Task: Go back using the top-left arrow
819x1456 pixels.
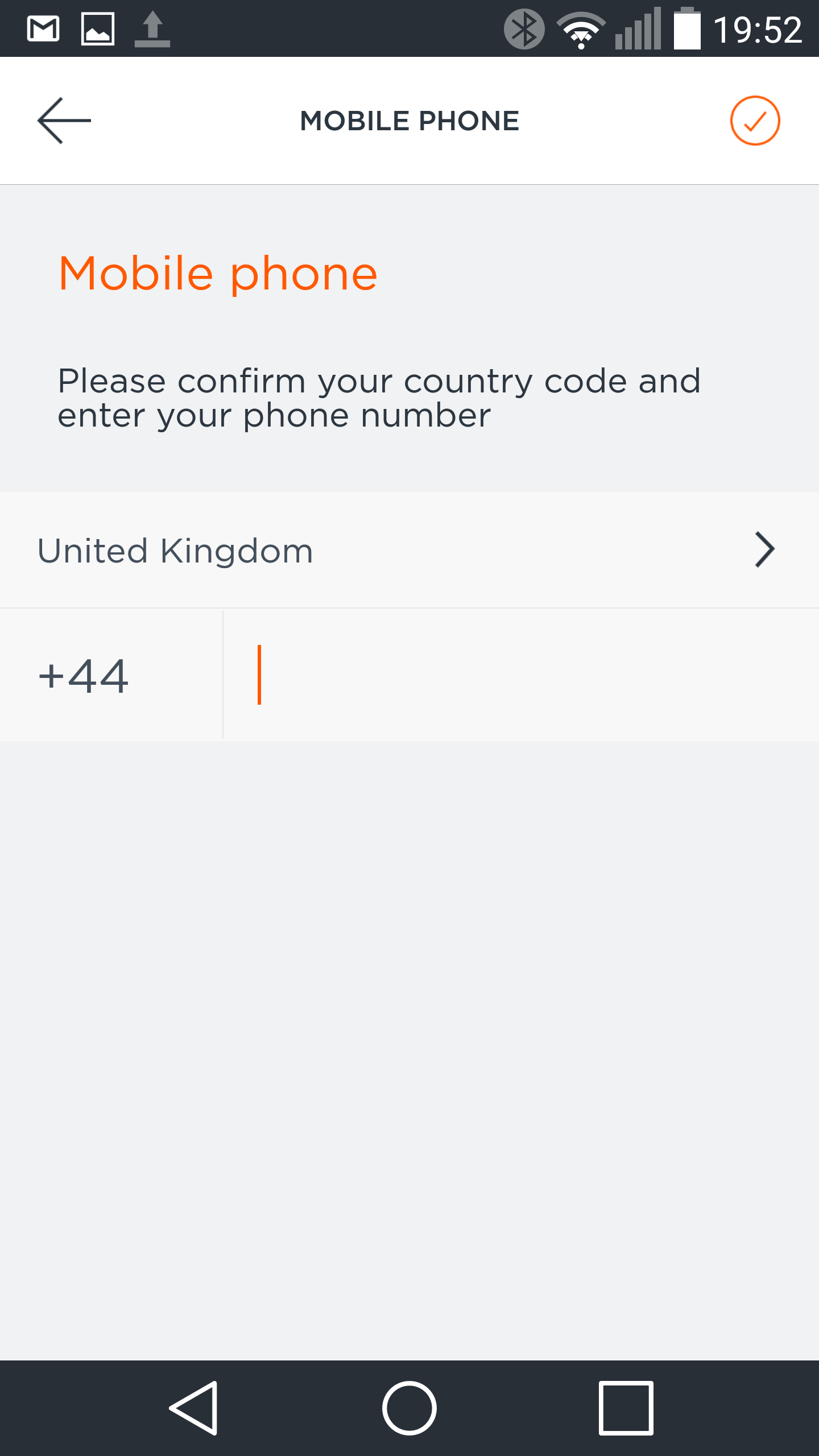Action: click(64, 121)
